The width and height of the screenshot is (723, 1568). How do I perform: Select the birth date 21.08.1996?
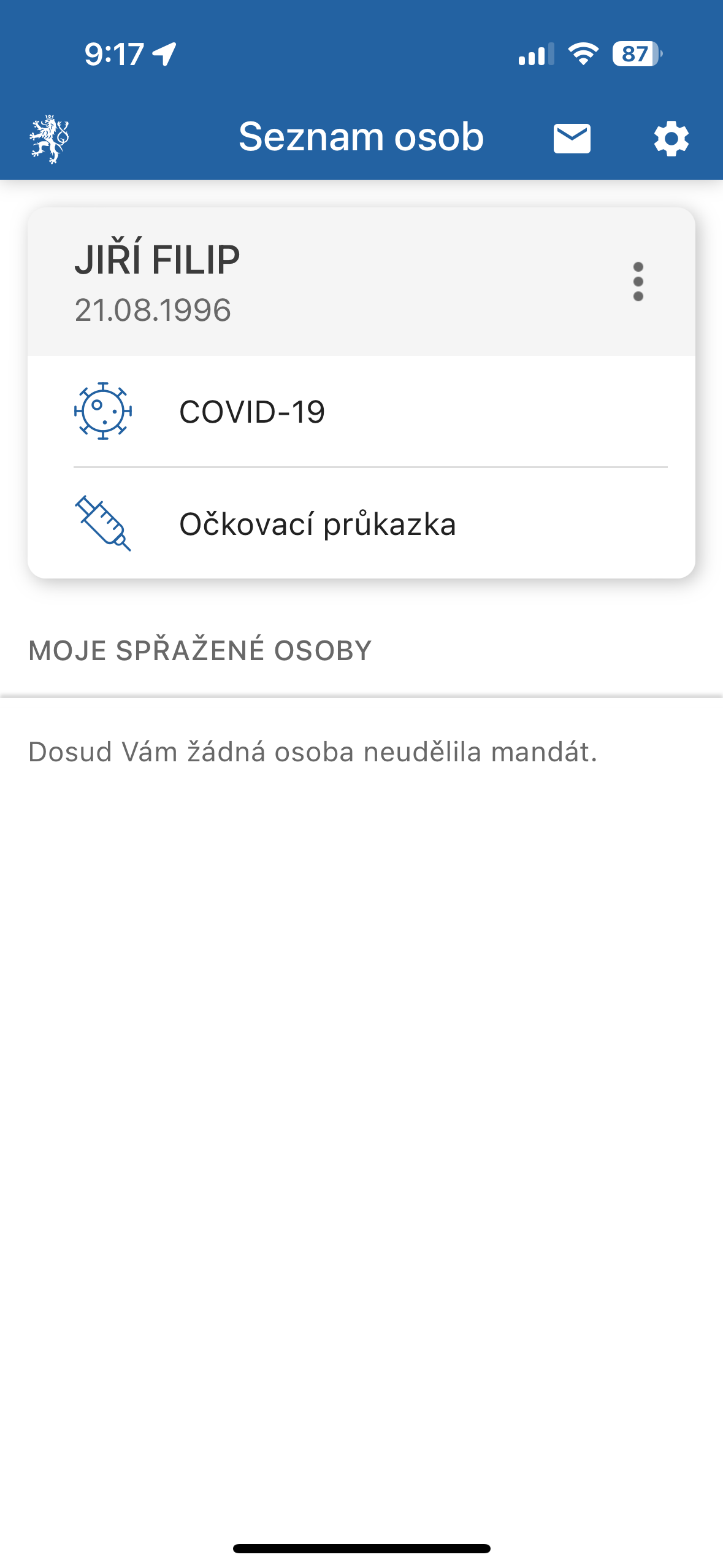point(153,309)
